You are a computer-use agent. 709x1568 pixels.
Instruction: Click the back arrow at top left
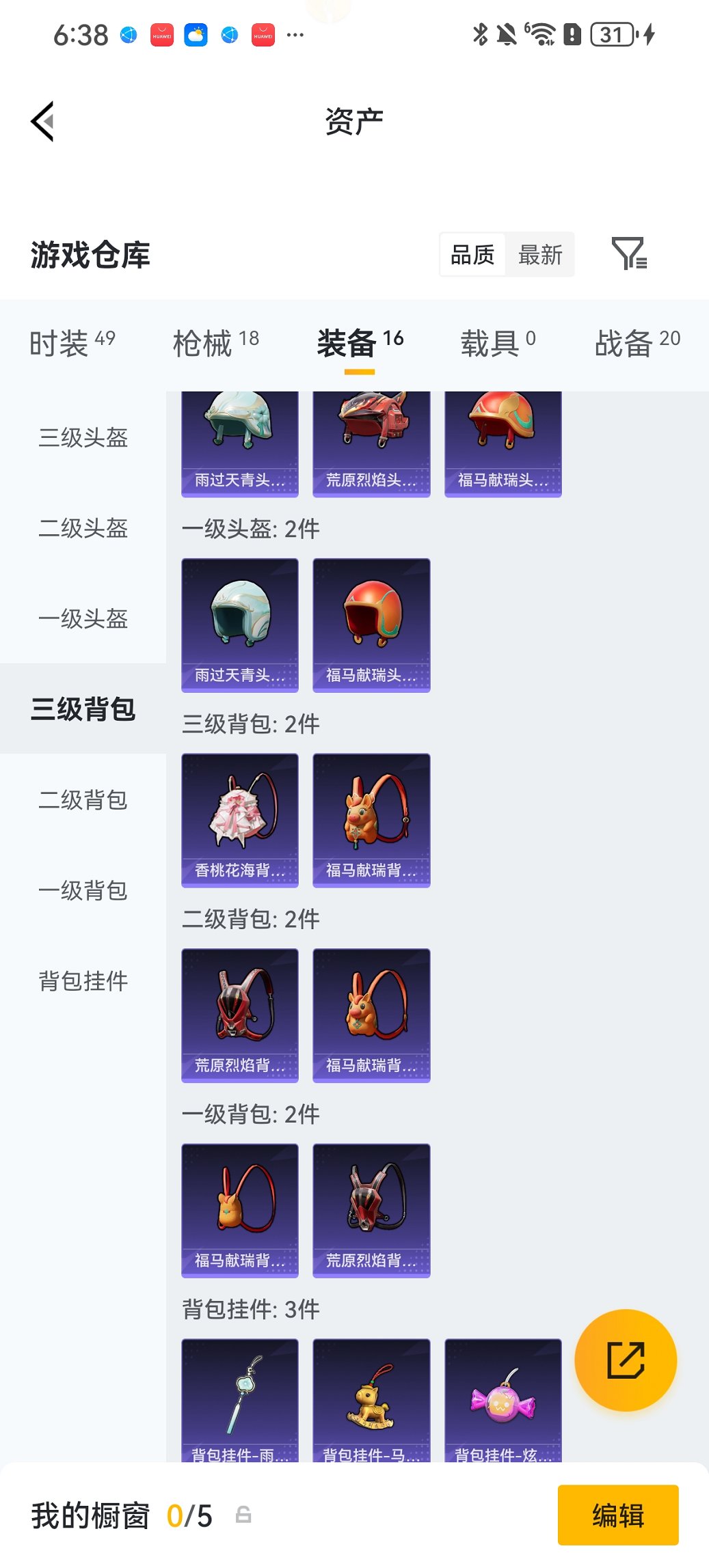pyautogui.click(x=42, y=121)
